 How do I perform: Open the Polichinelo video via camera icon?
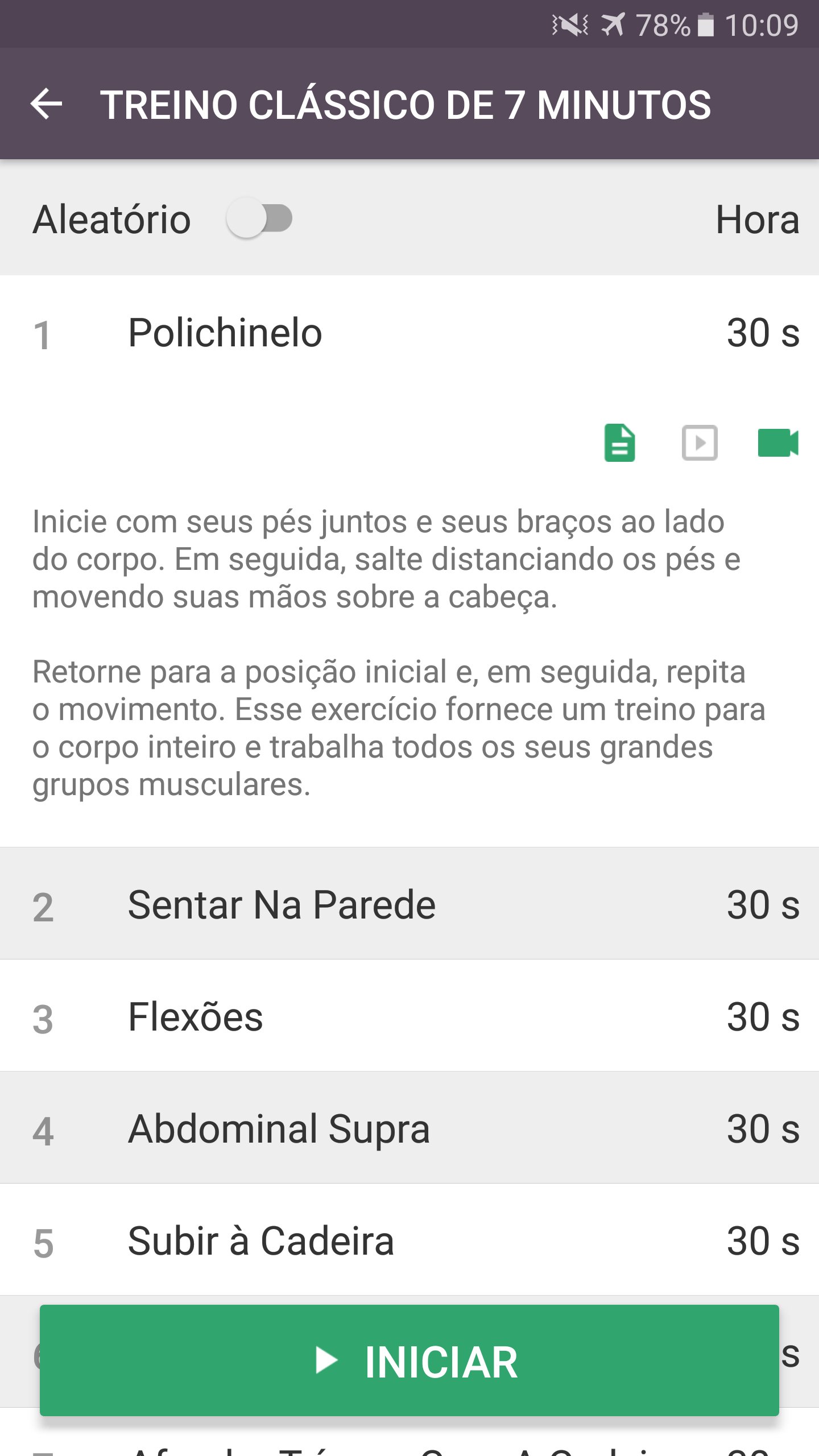click(779, 442)
